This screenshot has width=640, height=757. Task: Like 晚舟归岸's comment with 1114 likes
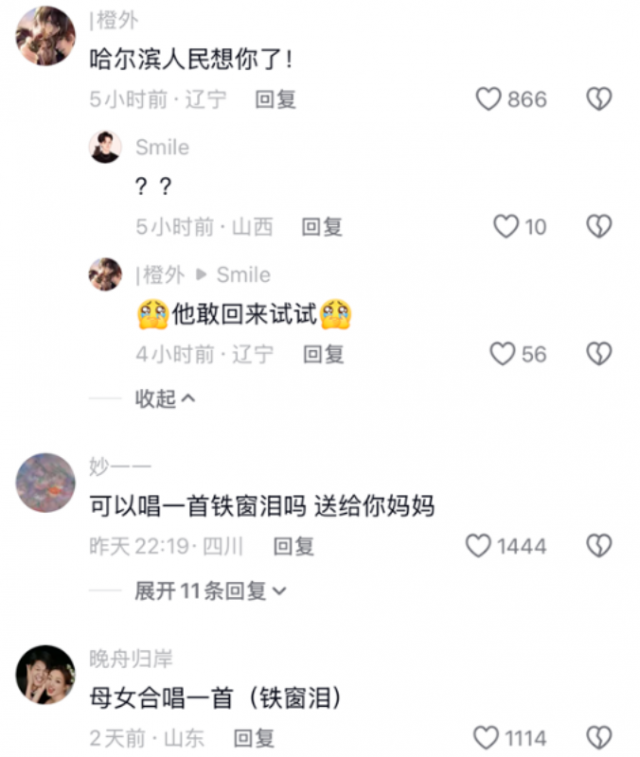pos(486,738)
